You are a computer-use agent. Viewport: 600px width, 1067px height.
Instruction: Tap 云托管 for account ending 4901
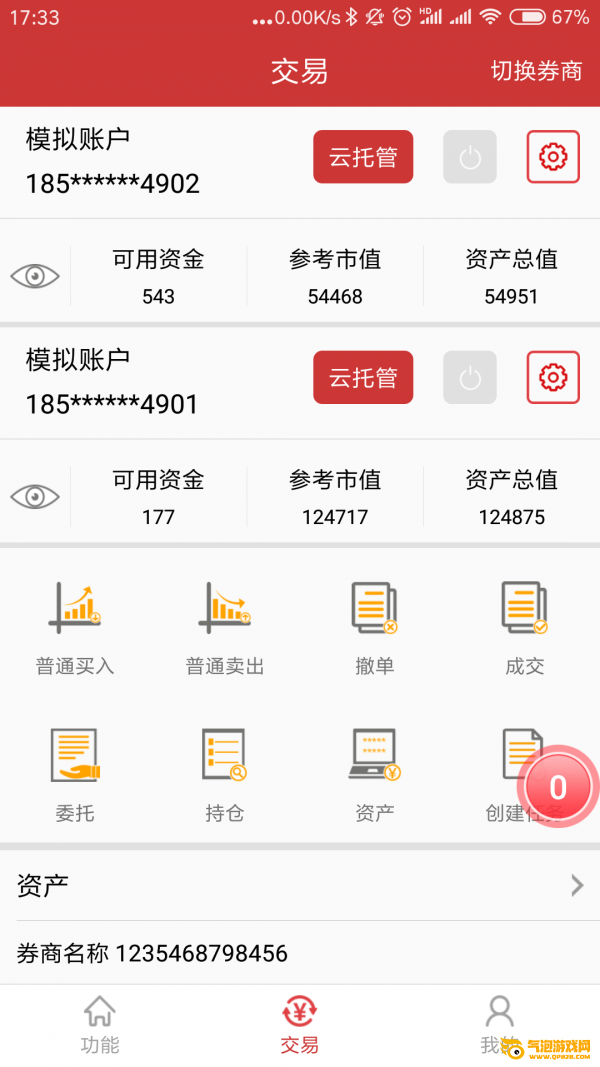363,377
